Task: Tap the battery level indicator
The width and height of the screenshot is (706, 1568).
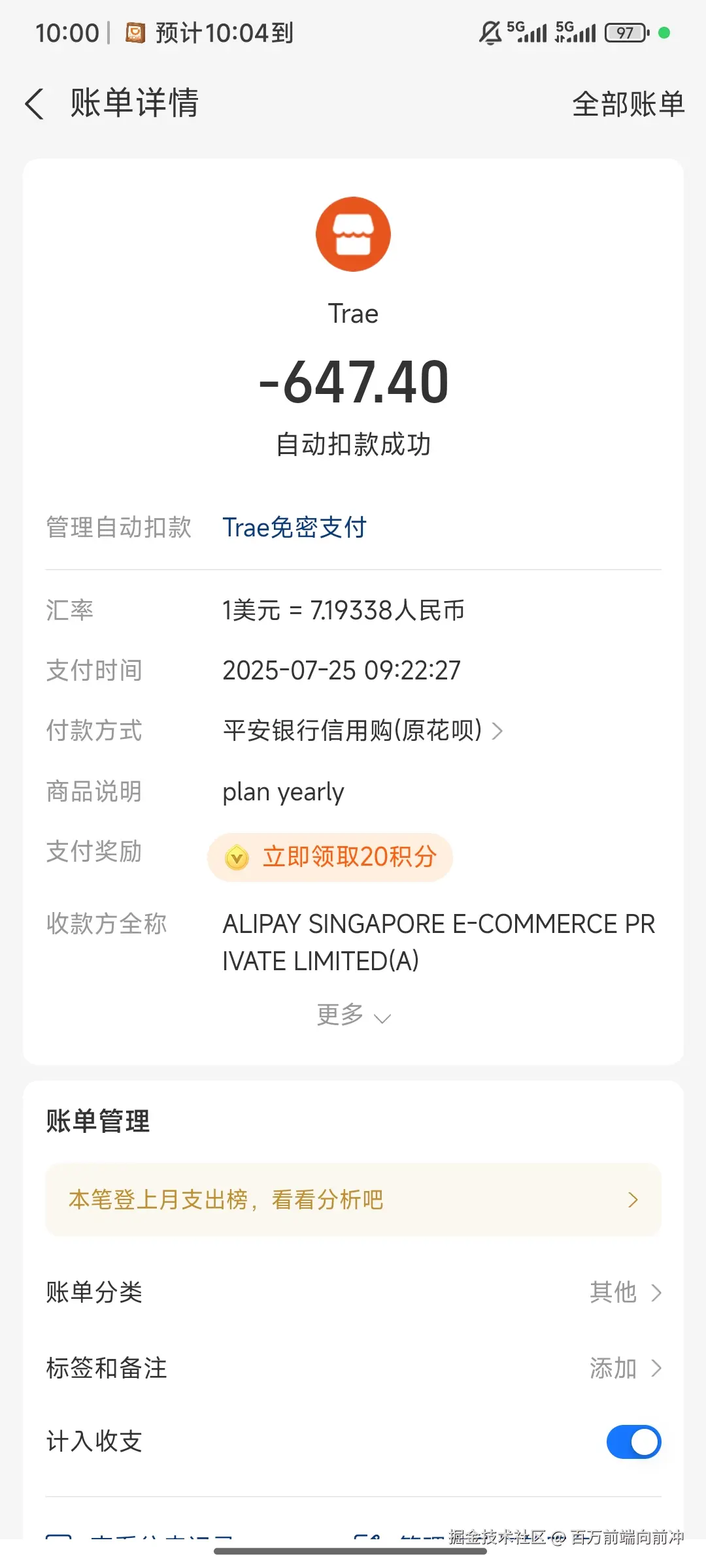Action: [624, 31]
